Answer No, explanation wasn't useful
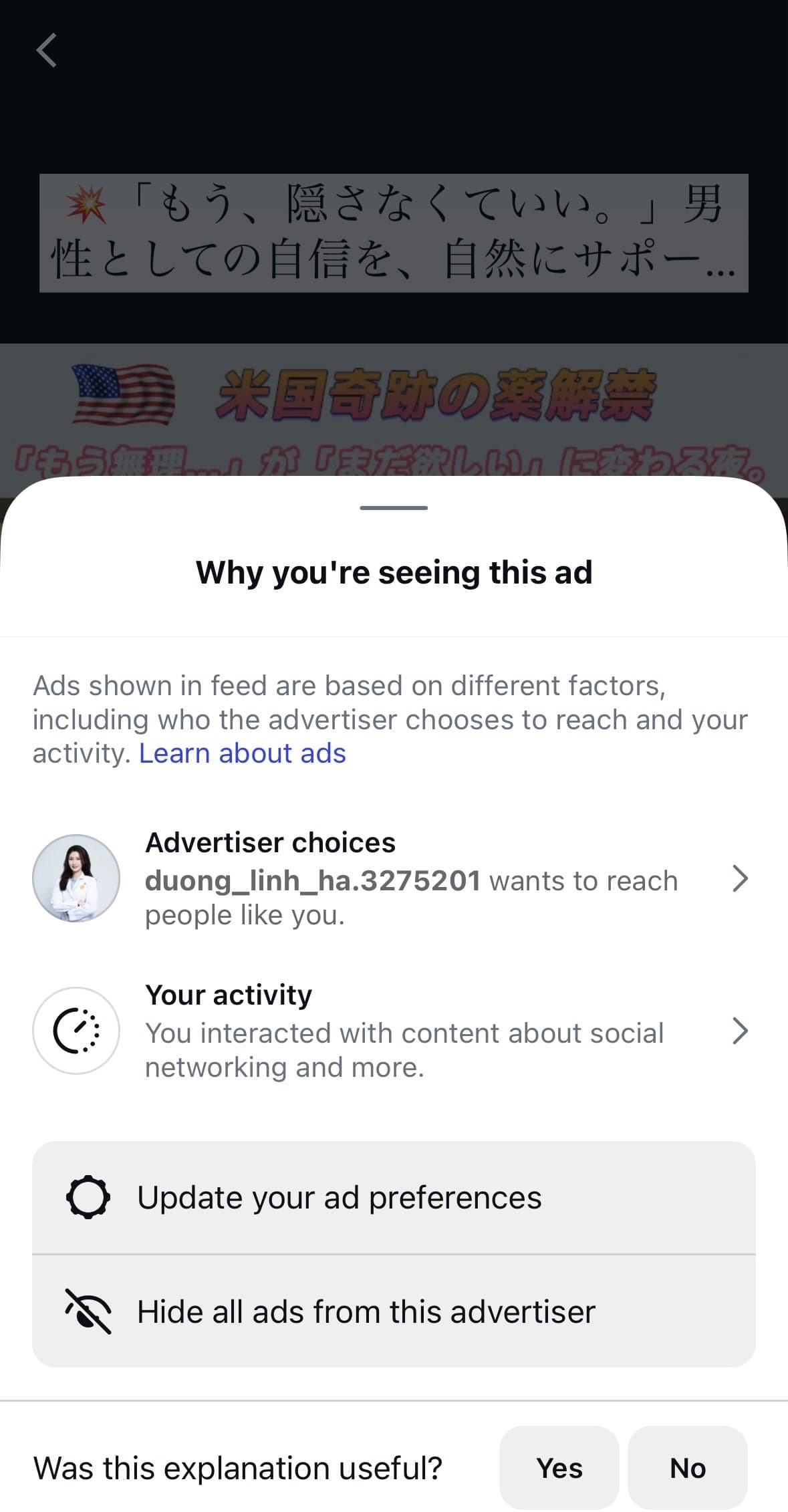This screenshot has width=788, height=1512. pos(688,1468)
